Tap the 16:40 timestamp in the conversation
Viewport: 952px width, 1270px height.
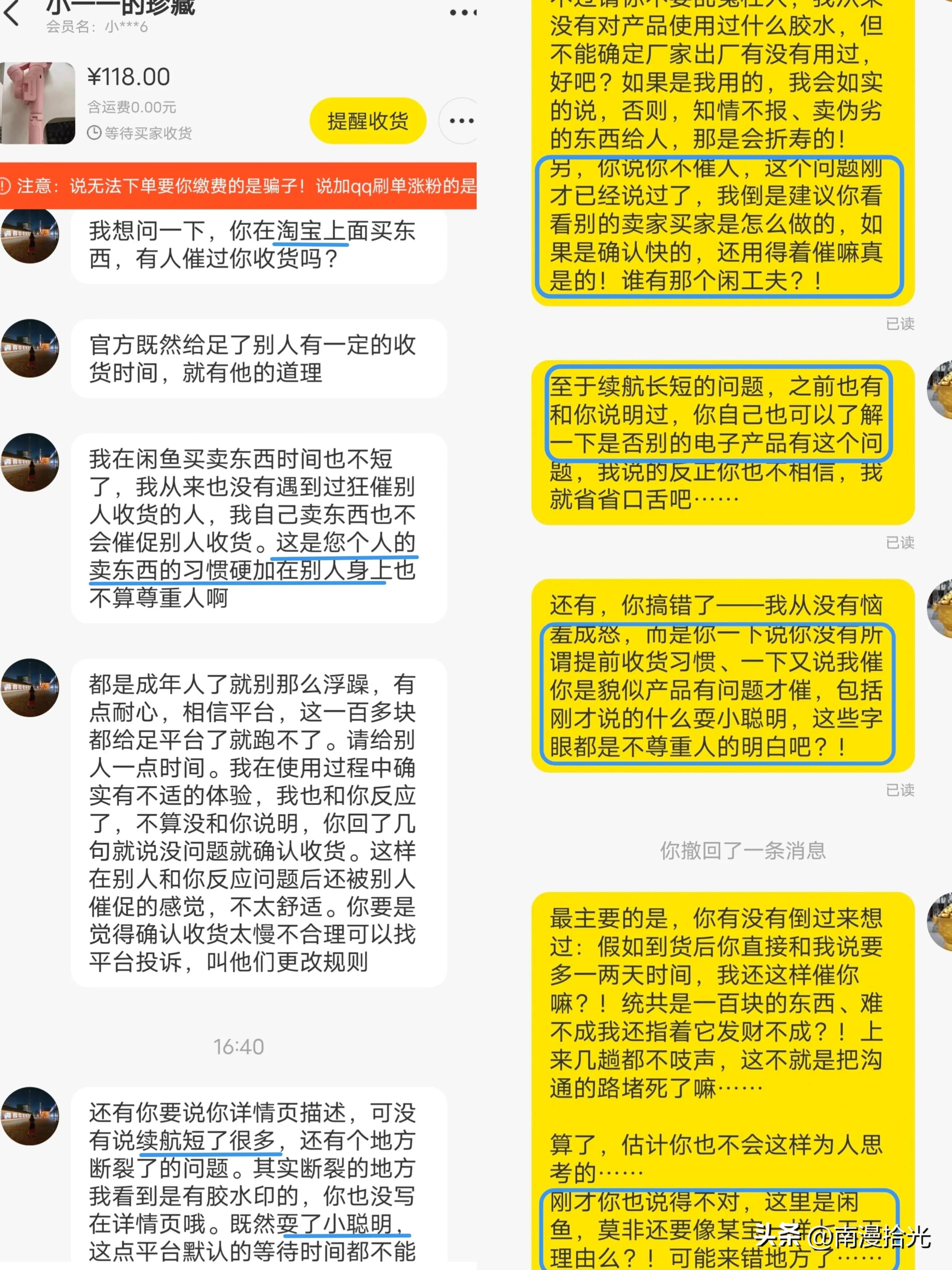pyautogui.click(x=240, y=1047)
